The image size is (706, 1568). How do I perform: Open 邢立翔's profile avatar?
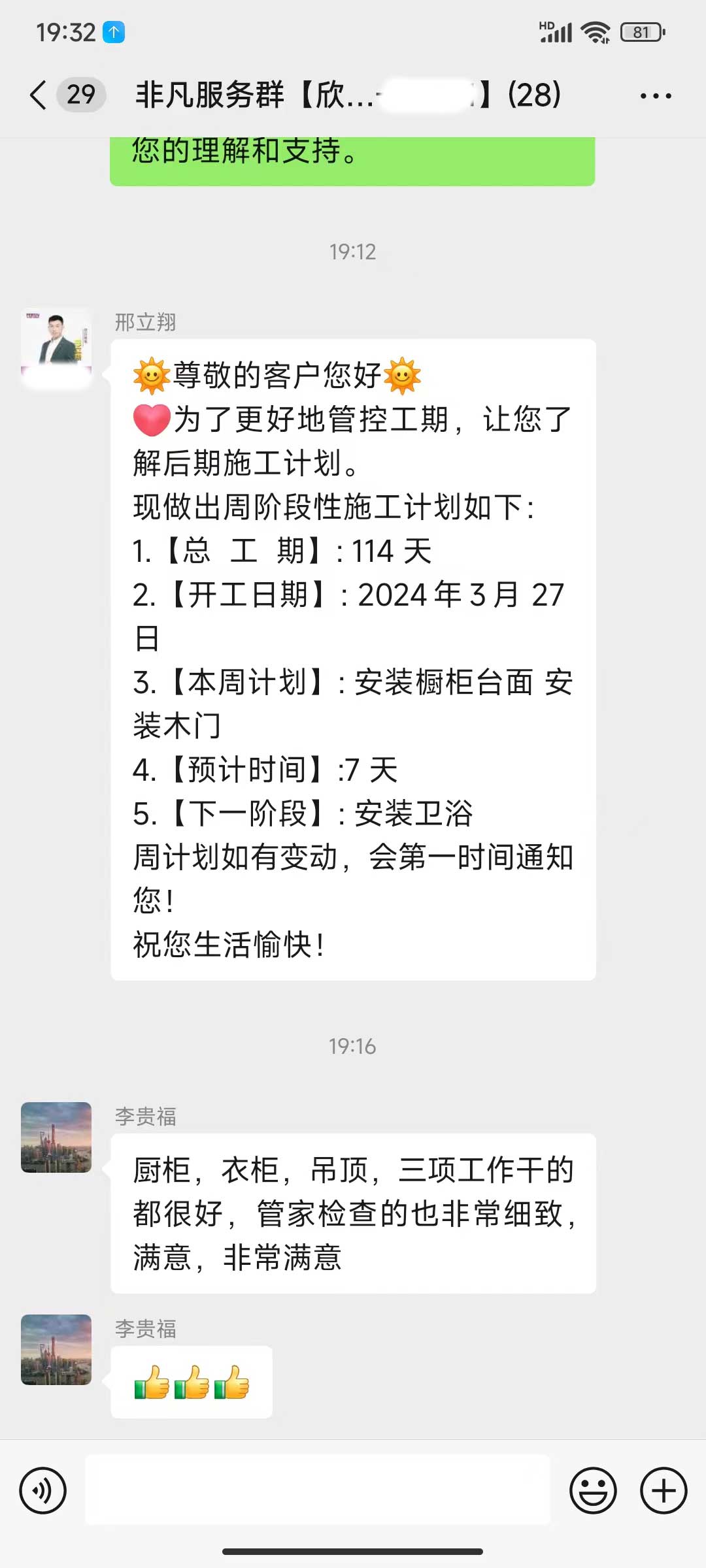pos(56,344)
